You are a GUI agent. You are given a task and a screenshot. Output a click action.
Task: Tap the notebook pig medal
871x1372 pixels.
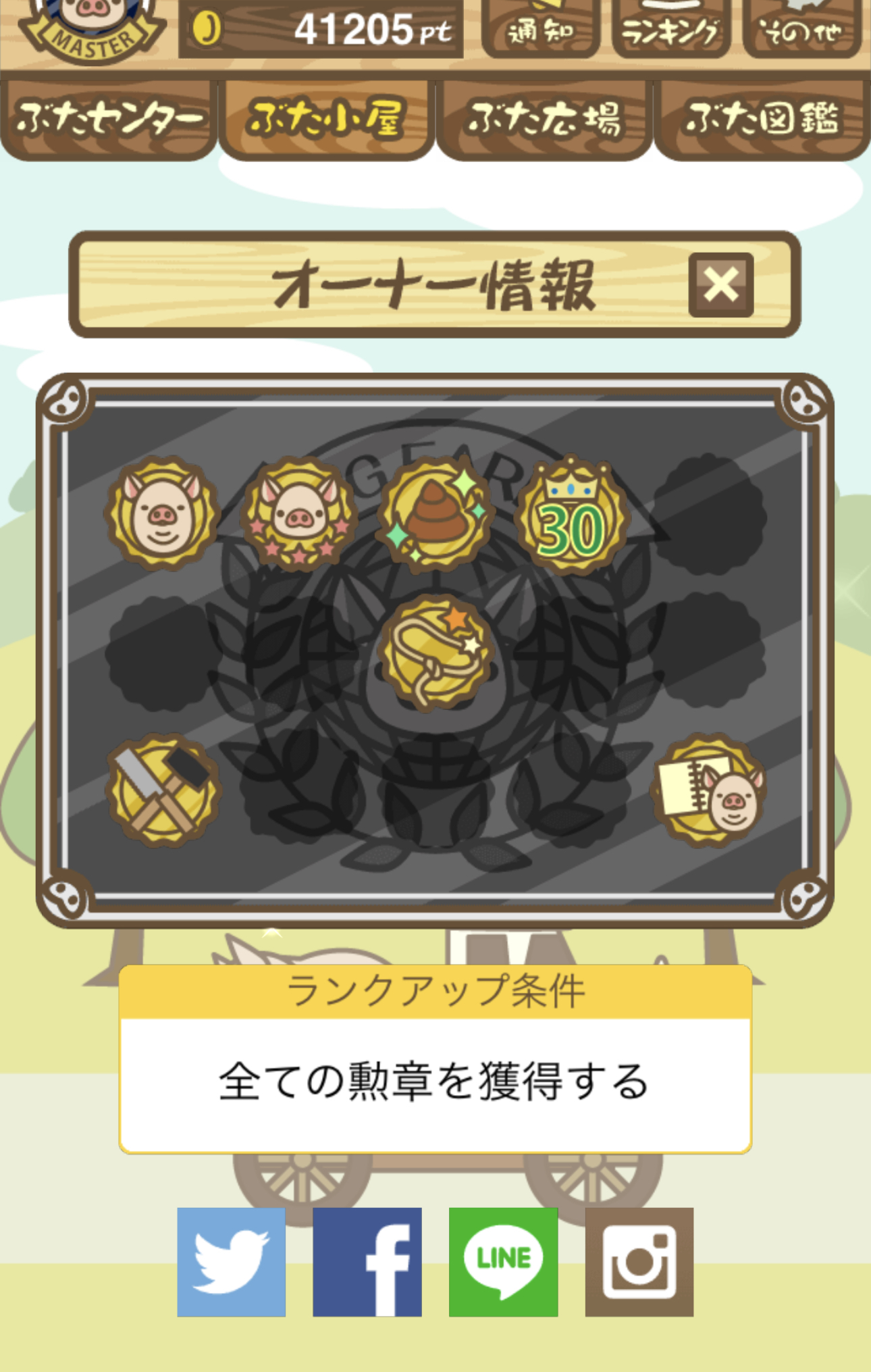pos(708,790)
